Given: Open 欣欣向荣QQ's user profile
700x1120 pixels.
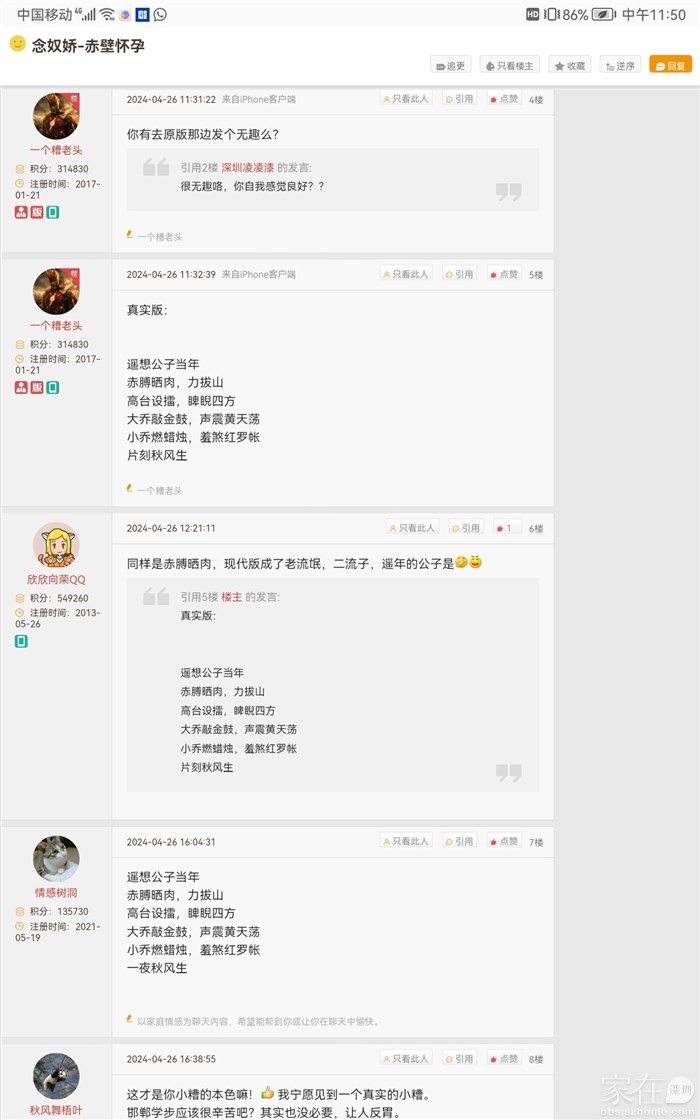Looking at the screenshot, I should 56,579.
